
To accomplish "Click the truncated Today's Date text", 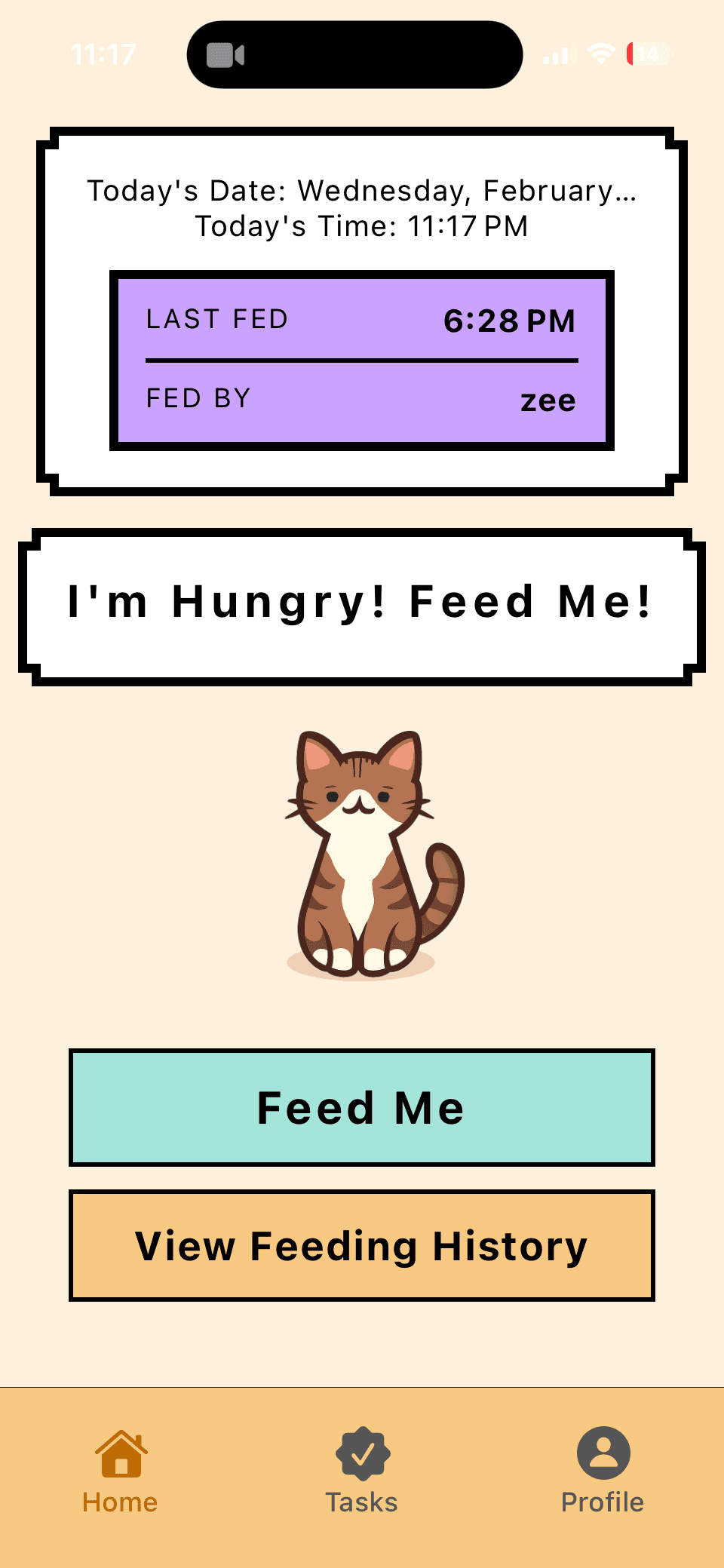I will tap(362, 191).
